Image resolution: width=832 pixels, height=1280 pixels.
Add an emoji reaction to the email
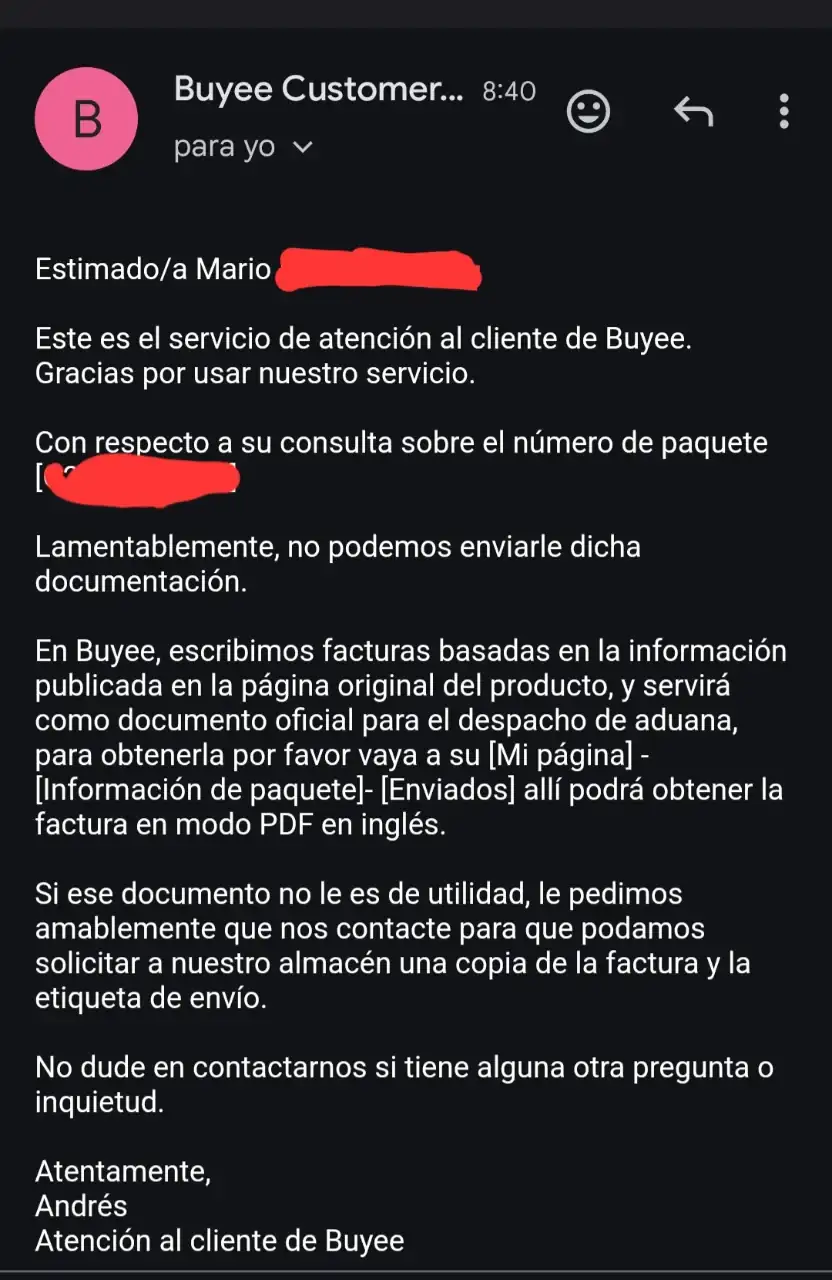[588, 111]
